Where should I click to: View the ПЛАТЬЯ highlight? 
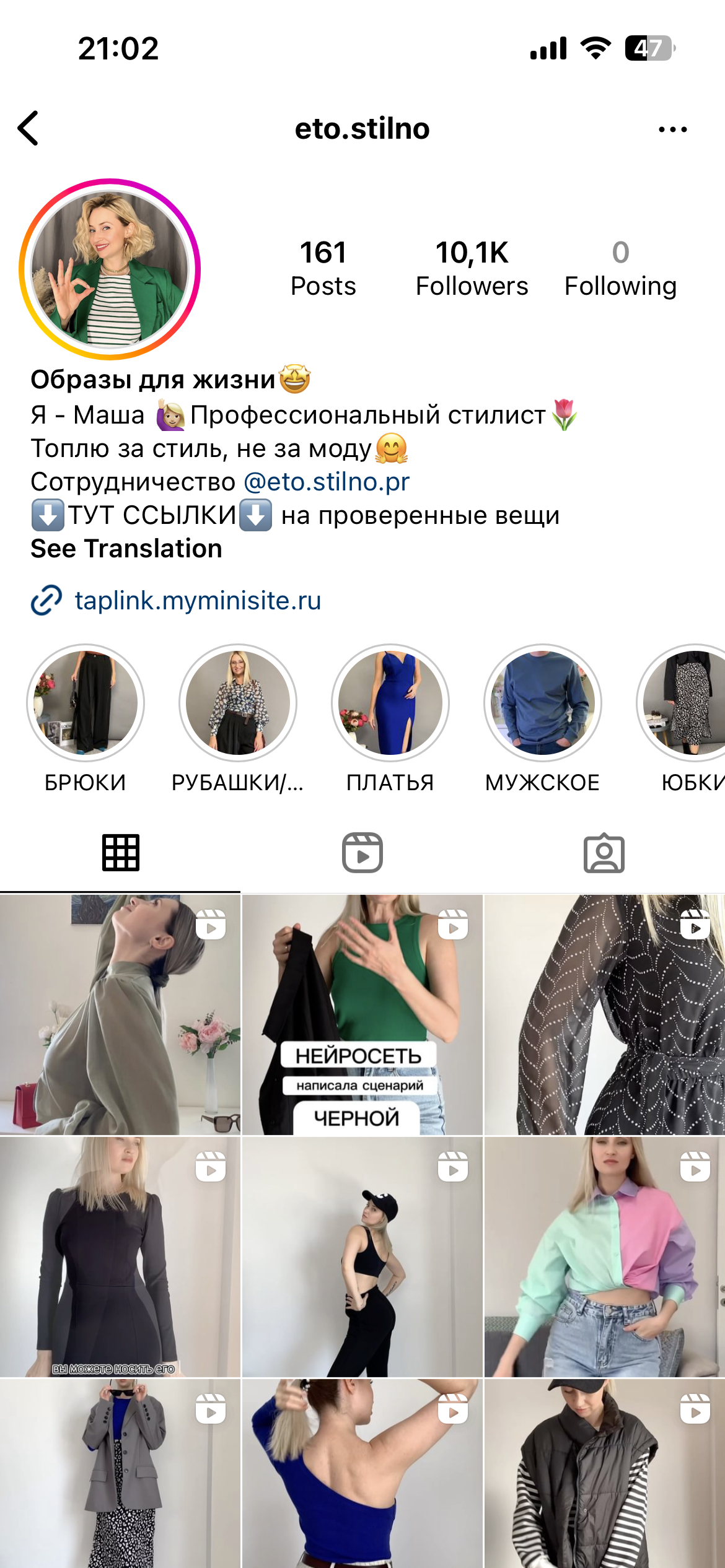[390, 703]
